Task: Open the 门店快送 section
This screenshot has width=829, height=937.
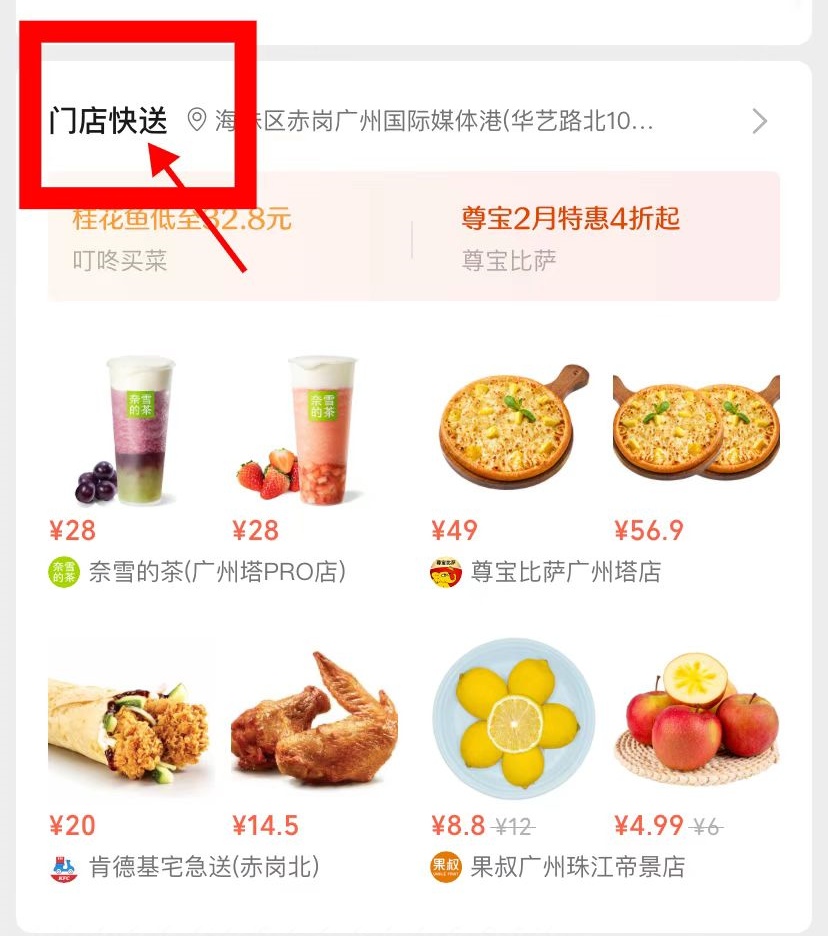Action: tap(108, 122)
